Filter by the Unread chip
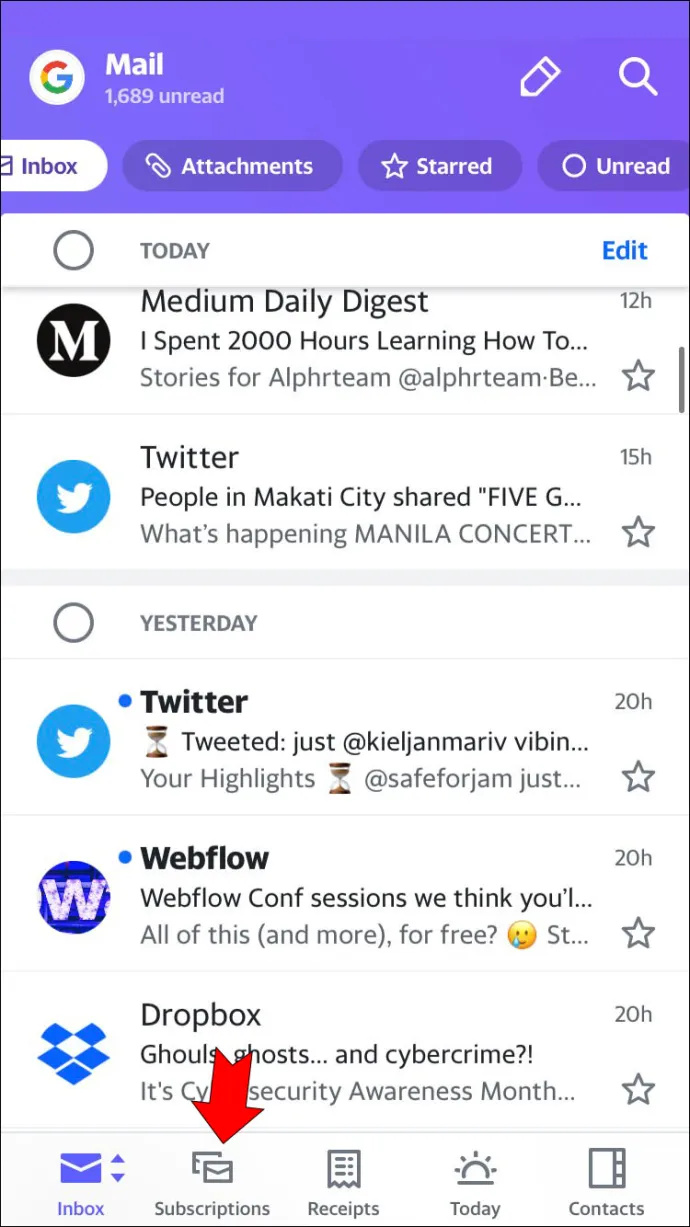Screen dimensions: 690x1227 (x=615, y=166)
